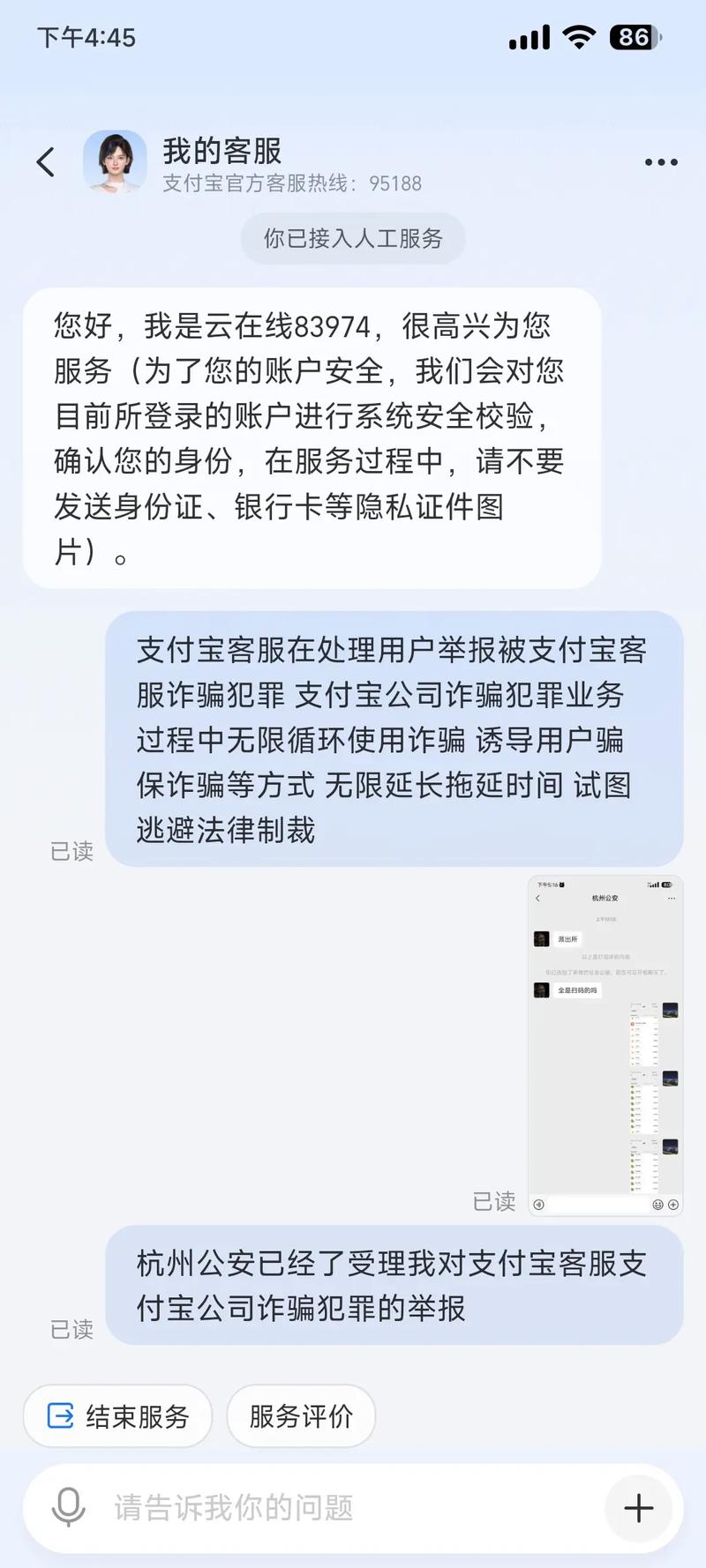
Task: Open the plus attachment menu
Action: coord(639,1508)
